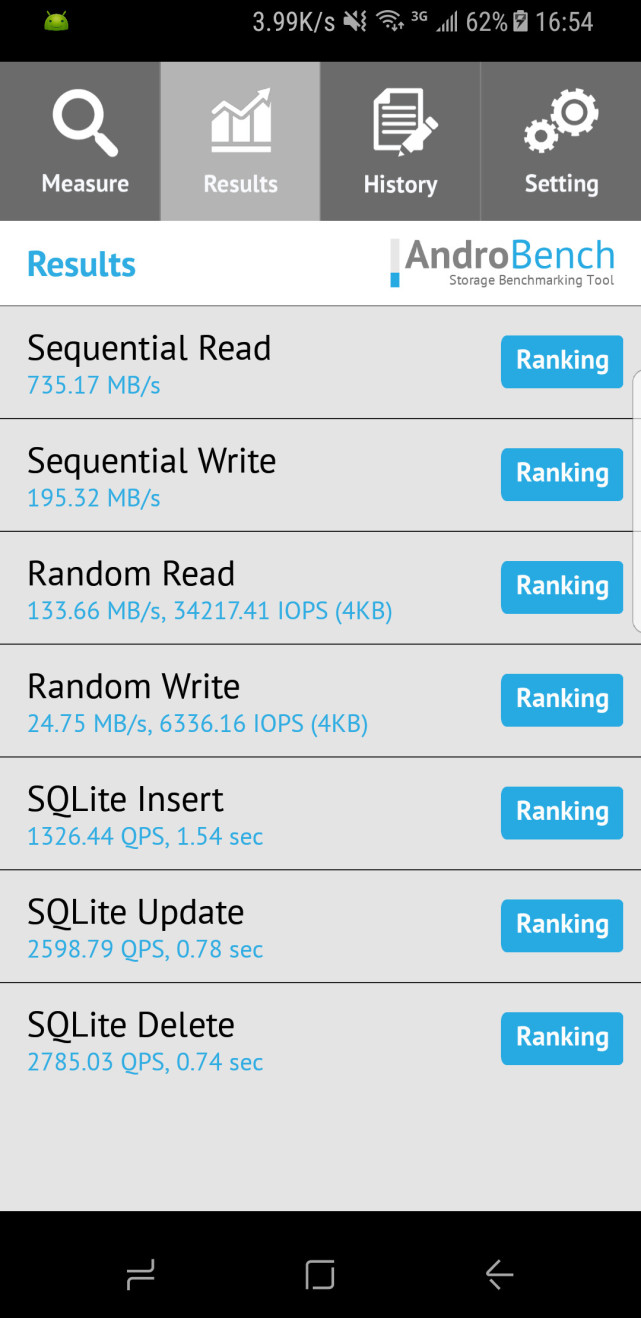The image size is (641, 1318).
Task: Open the History tab
Action: pyautogui.click(x=400, y=142)
